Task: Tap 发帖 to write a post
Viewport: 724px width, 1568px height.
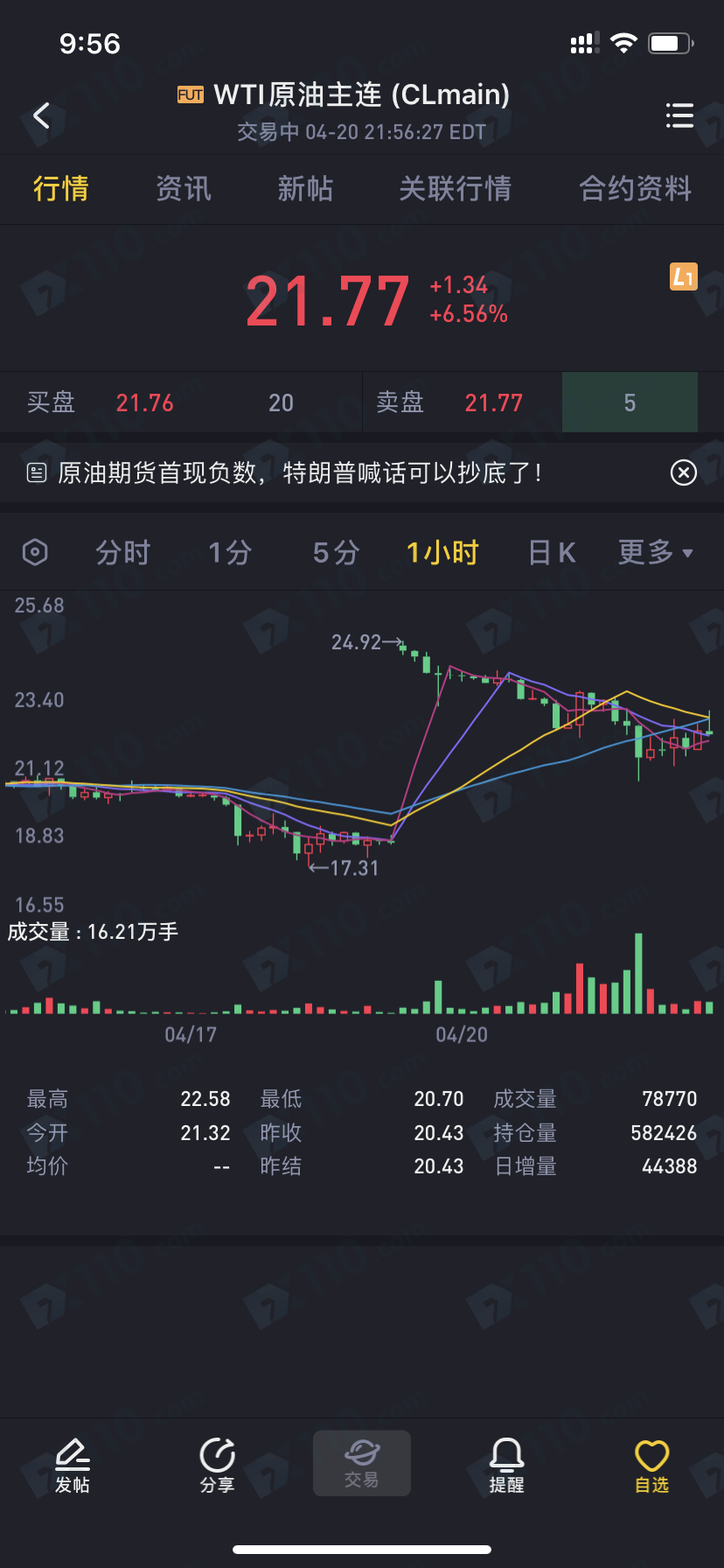Action: (73, 1466)
